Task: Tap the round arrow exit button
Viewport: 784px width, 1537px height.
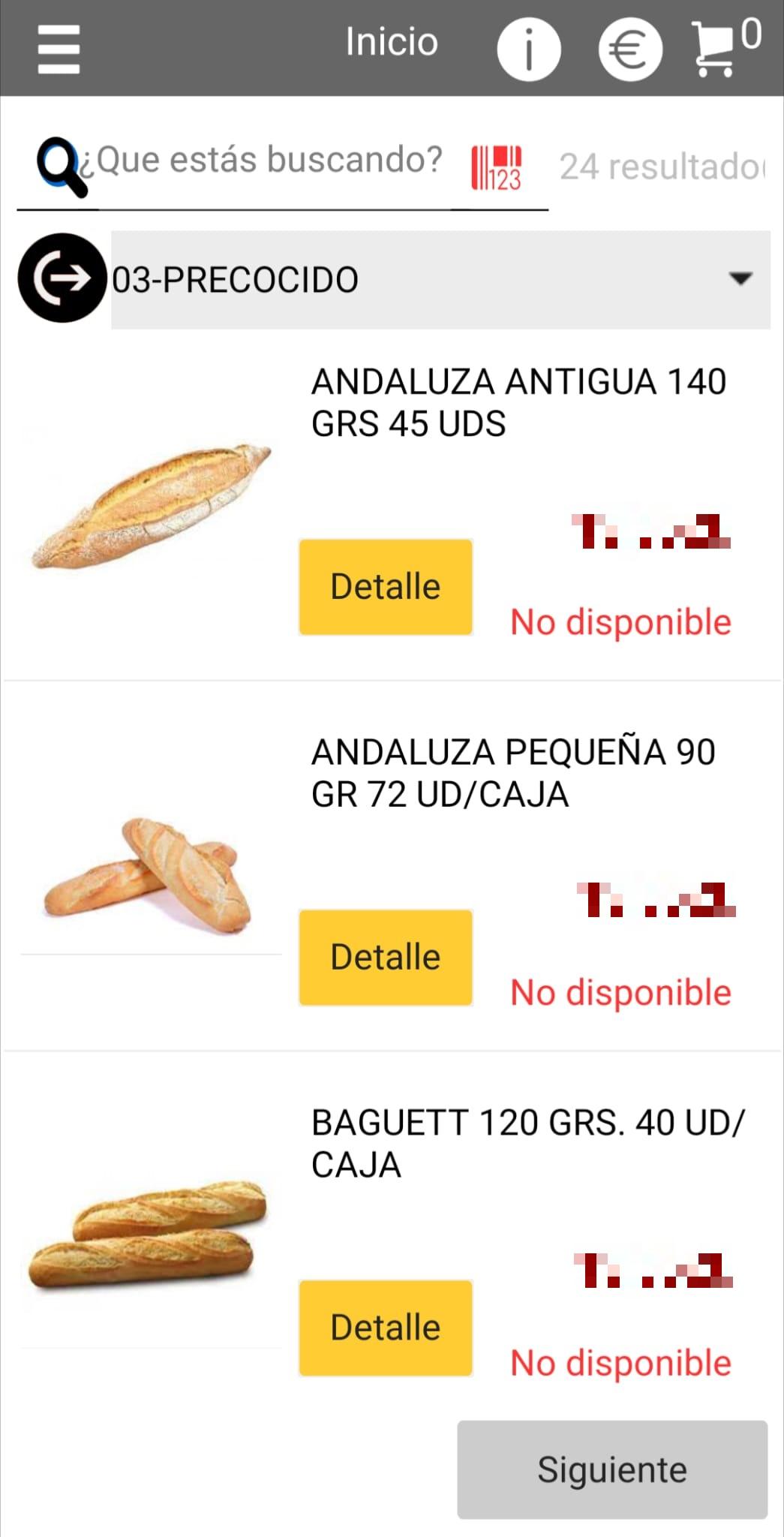Action: [62, 278]
